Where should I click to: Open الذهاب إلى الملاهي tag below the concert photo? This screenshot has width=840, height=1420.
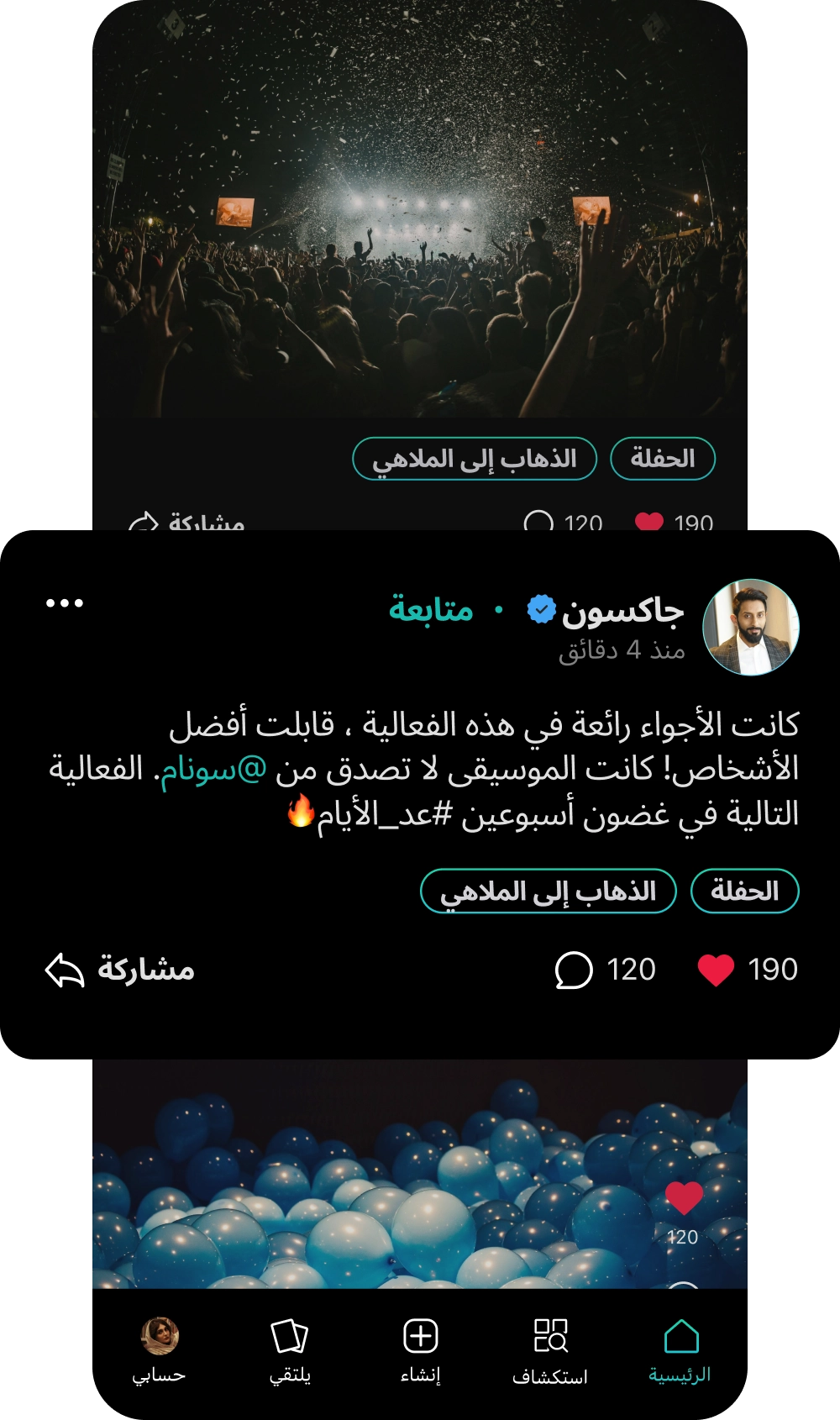click(x=474, y=459)
